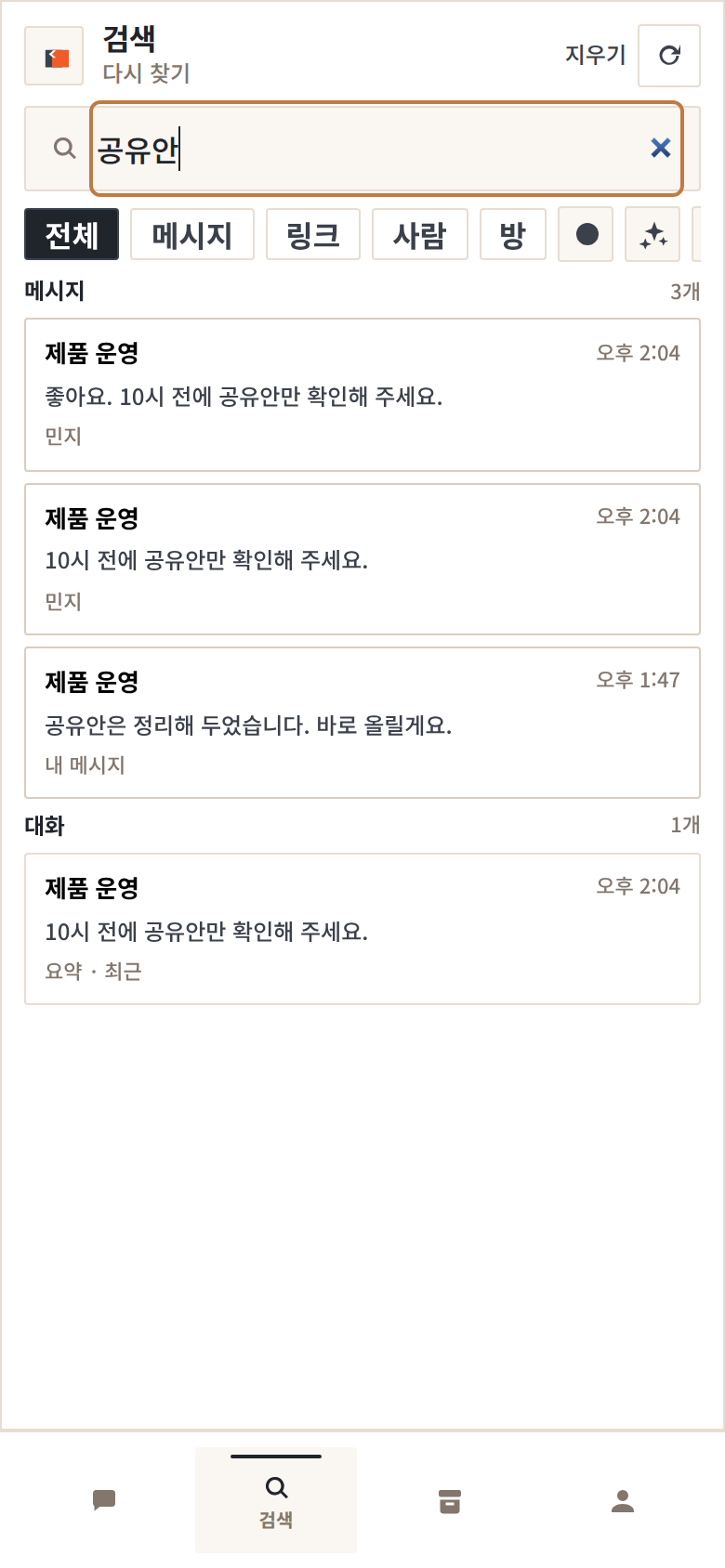Open the archive tab in bottom navigation
This screenshot has width=725, height=1568.
pos(450,1499)
